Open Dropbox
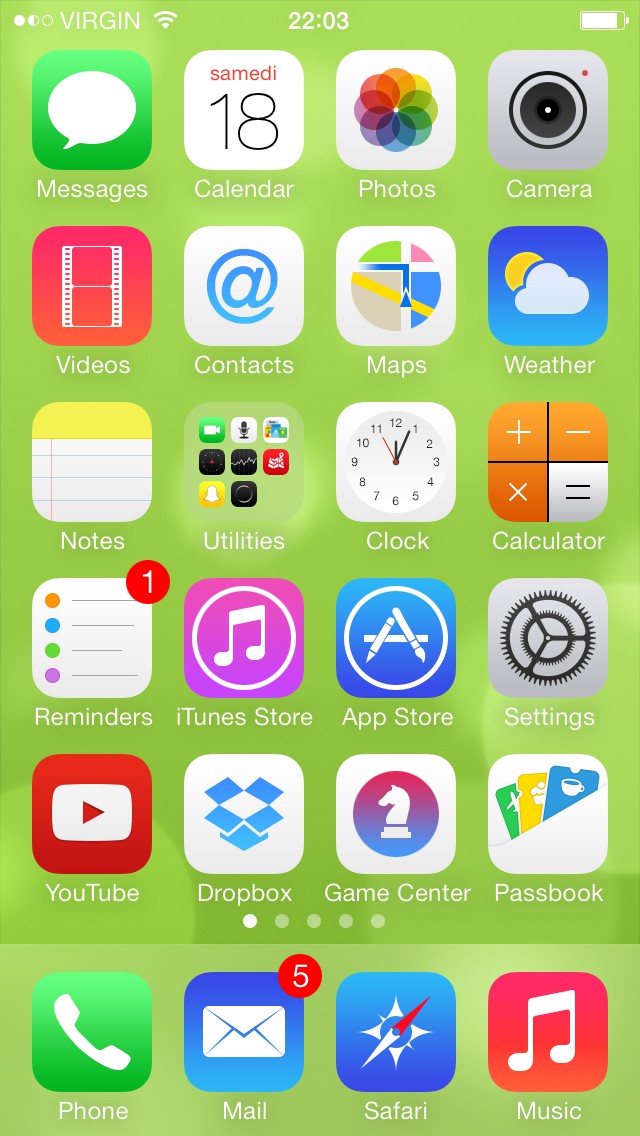This screenshot has width=640, height=1136. pos(244,814)
